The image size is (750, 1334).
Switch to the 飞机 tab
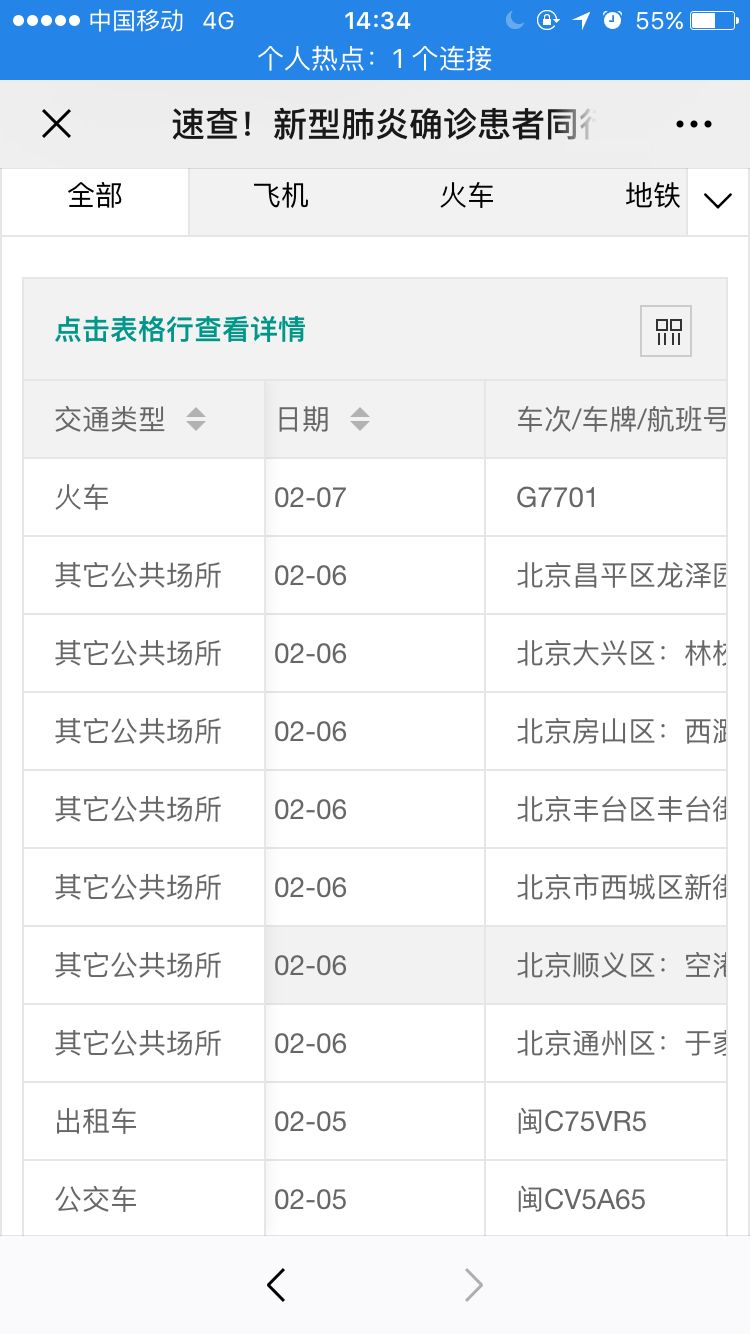tap(281, 195)
